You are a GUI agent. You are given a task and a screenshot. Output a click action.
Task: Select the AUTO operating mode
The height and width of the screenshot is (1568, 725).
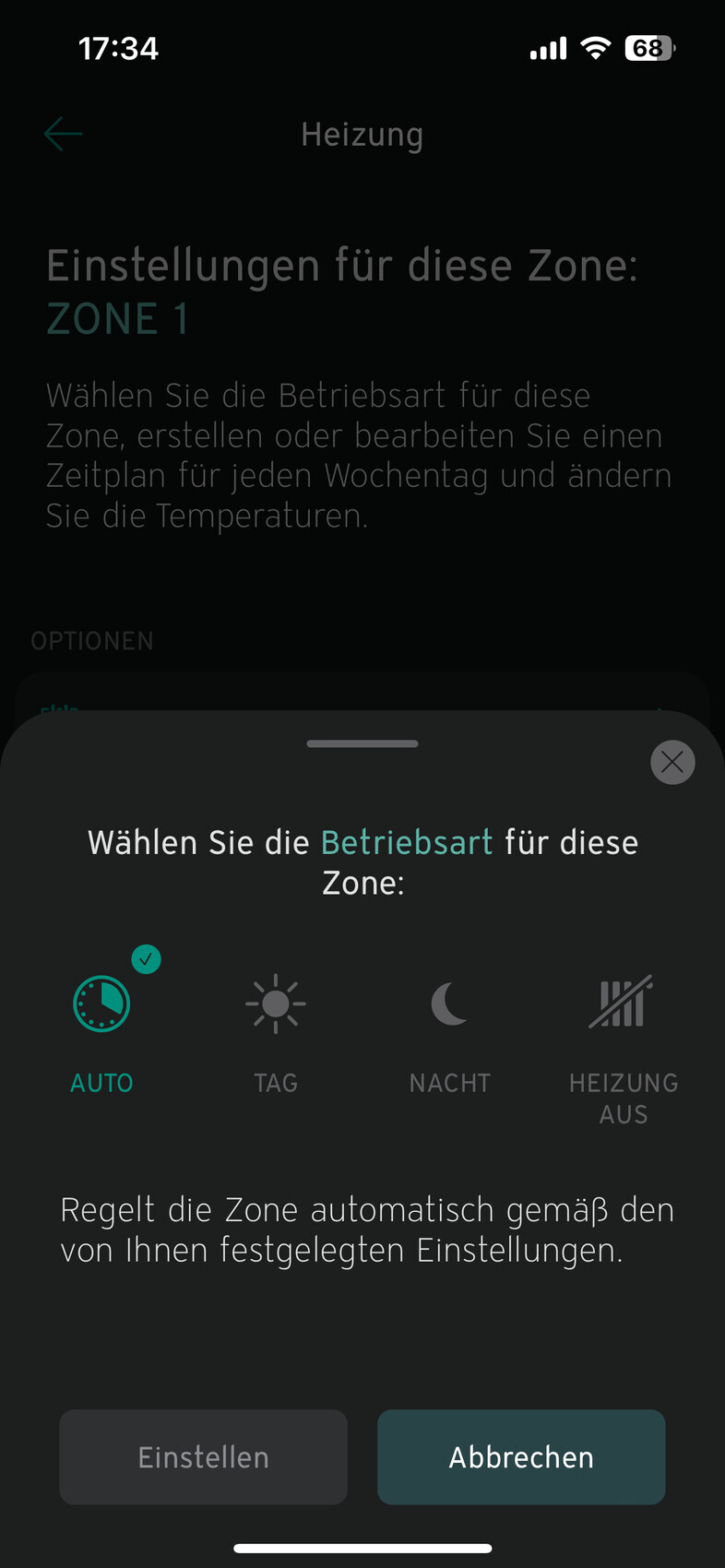101,1005
